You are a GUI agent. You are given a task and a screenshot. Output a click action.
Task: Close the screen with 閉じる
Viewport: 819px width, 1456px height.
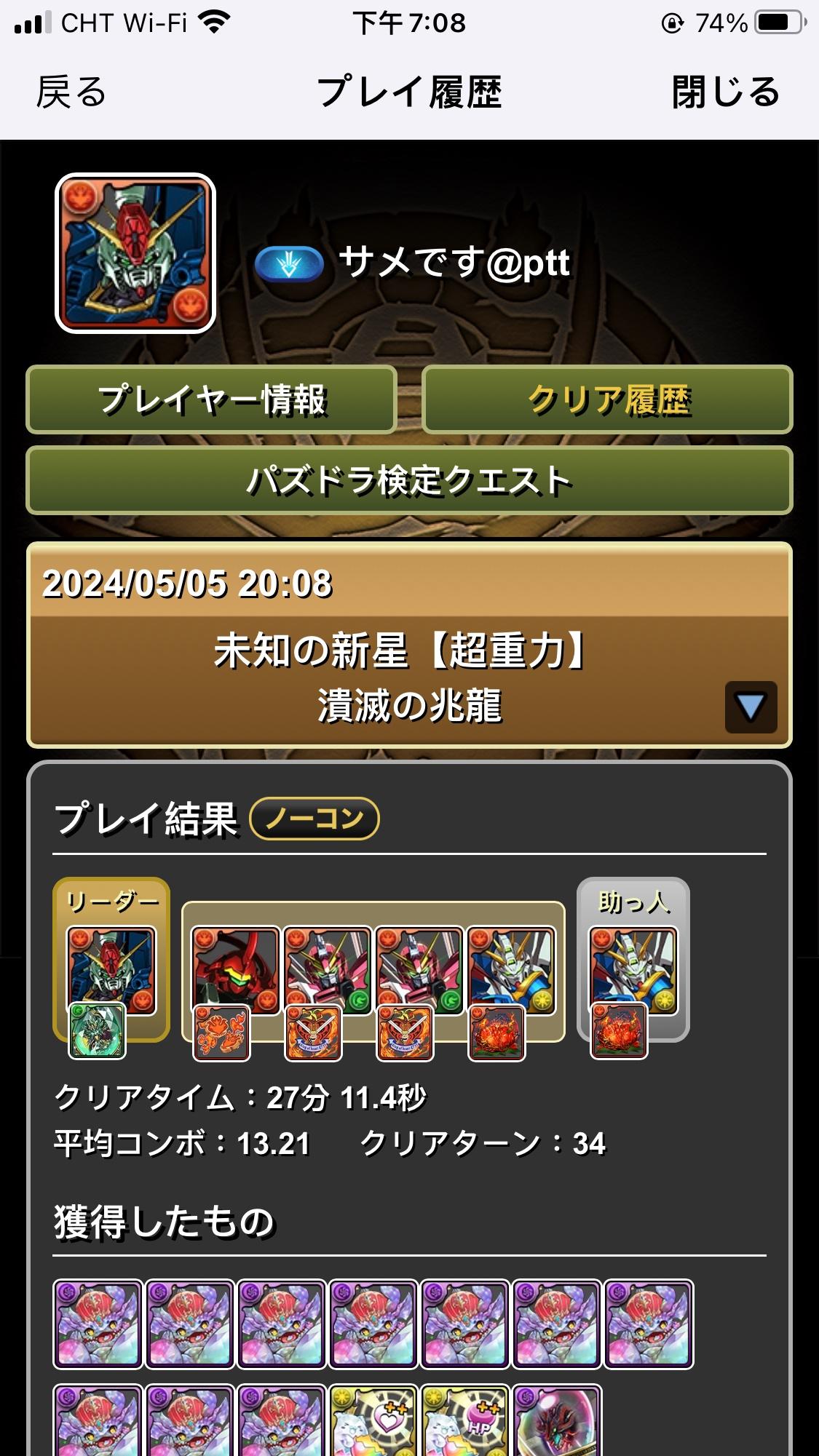pyautogui.click(x=725, y=92)
